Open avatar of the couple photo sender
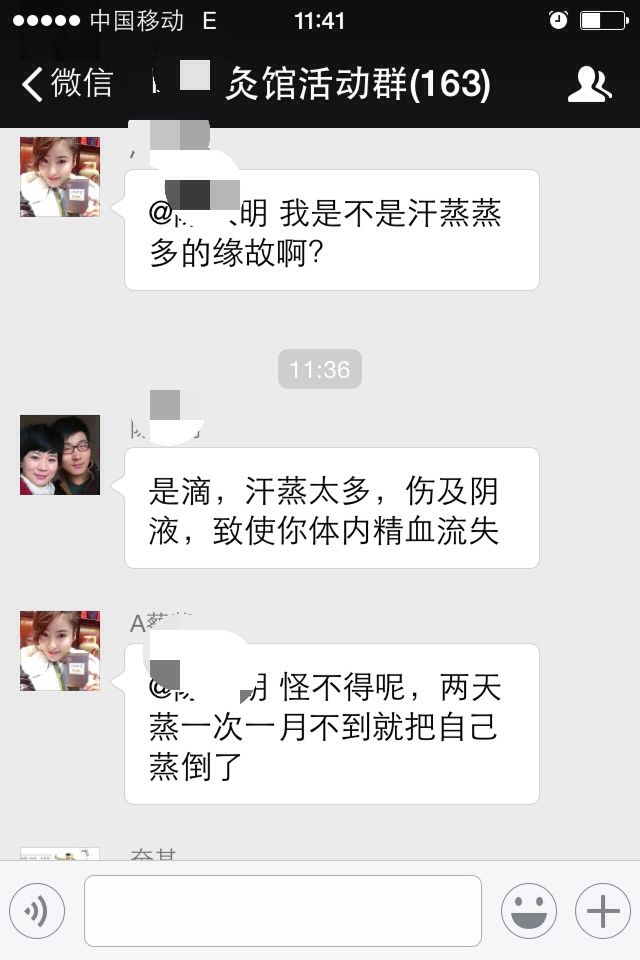The image size is (640, 960). pyautogui.click(x=60, y=455)
